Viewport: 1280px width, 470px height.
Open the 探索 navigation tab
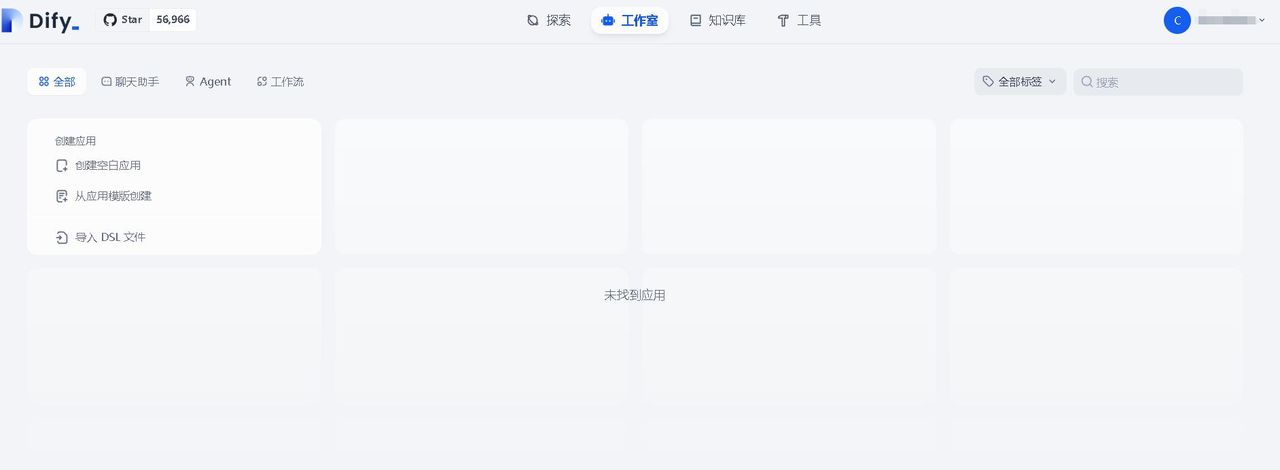549,20
